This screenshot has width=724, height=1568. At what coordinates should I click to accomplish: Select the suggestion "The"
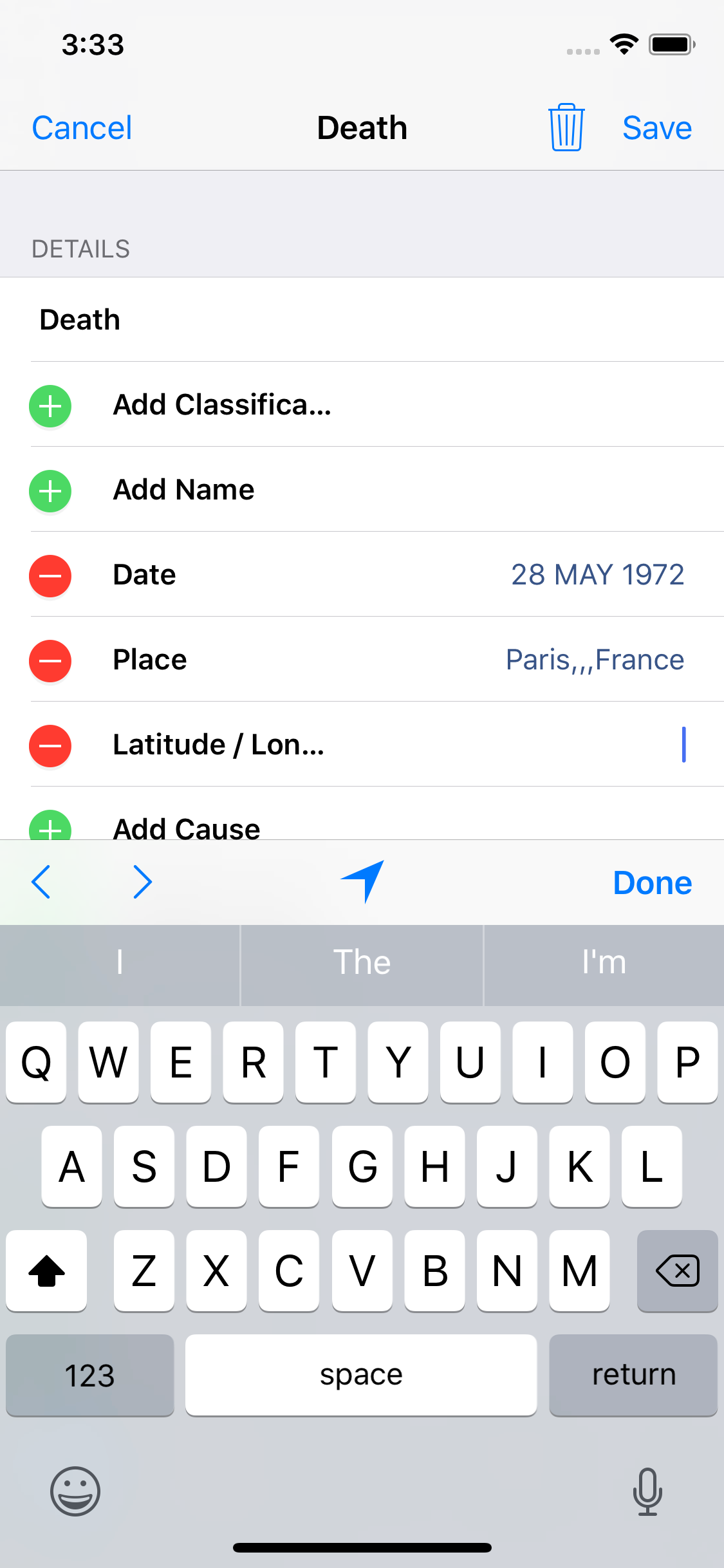pos(362,963)
